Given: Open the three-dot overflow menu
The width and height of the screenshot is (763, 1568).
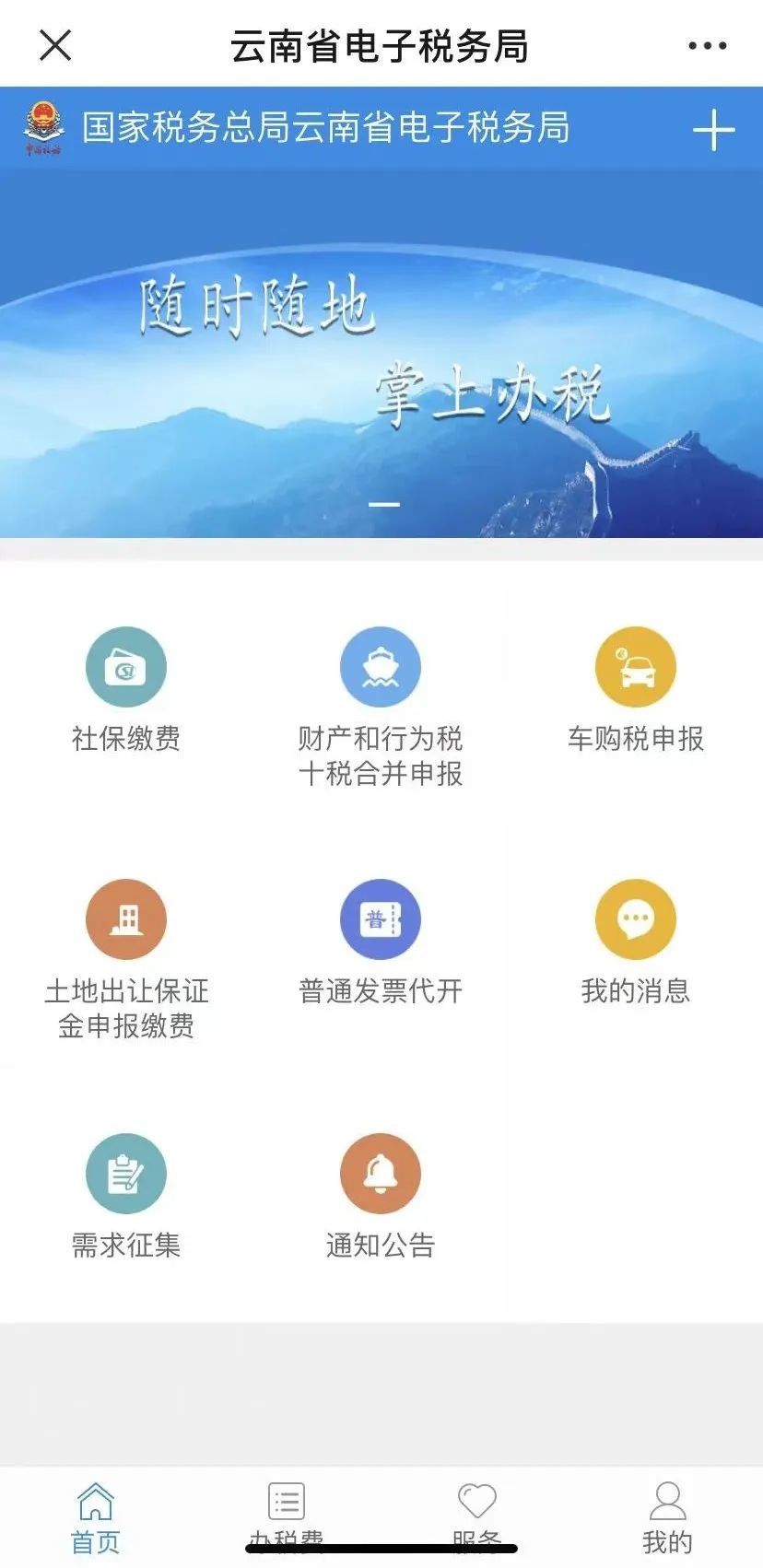Looking at the screenshot, I should [707, 45].
